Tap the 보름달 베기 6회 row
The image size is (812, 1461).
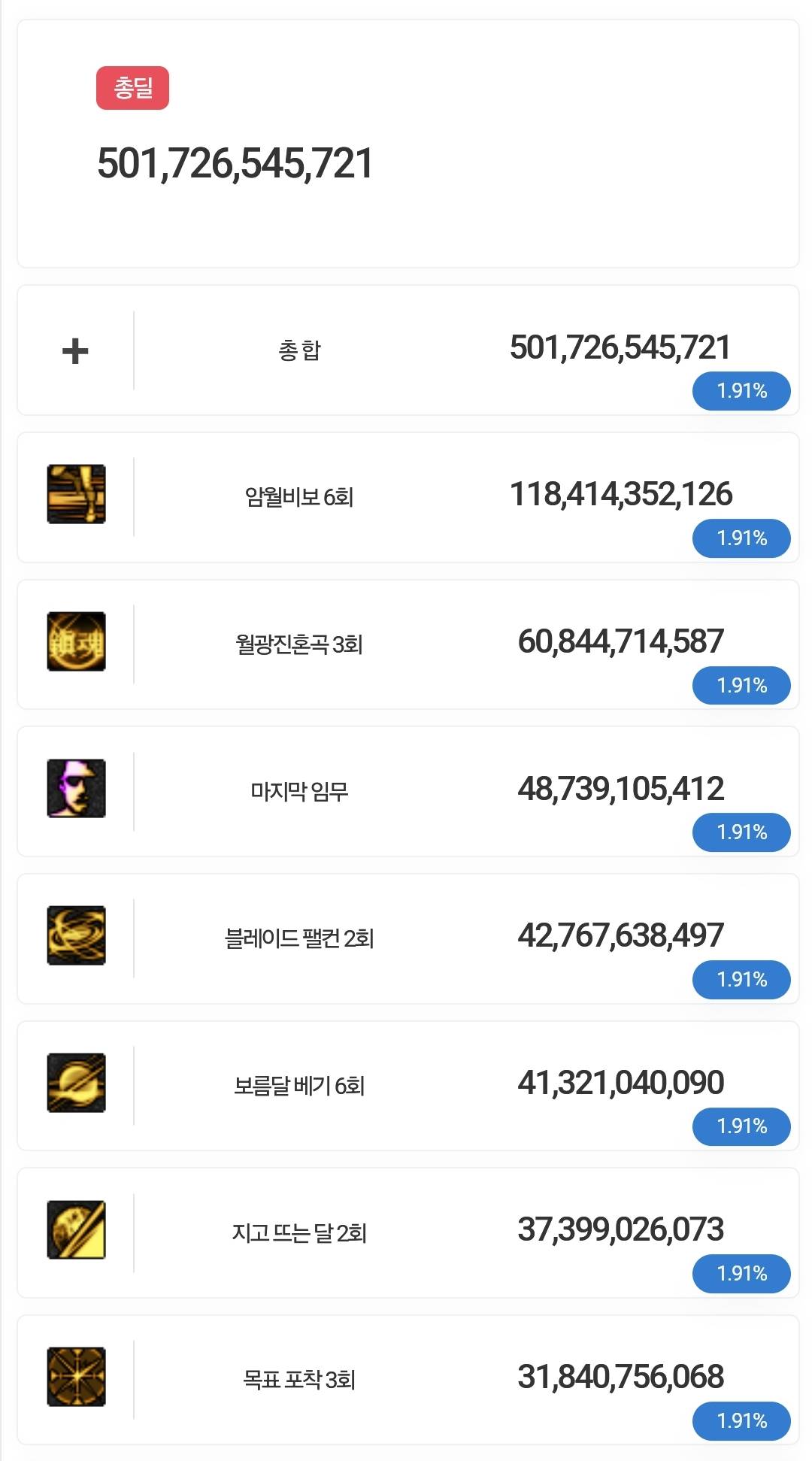tap(299, 1086)
